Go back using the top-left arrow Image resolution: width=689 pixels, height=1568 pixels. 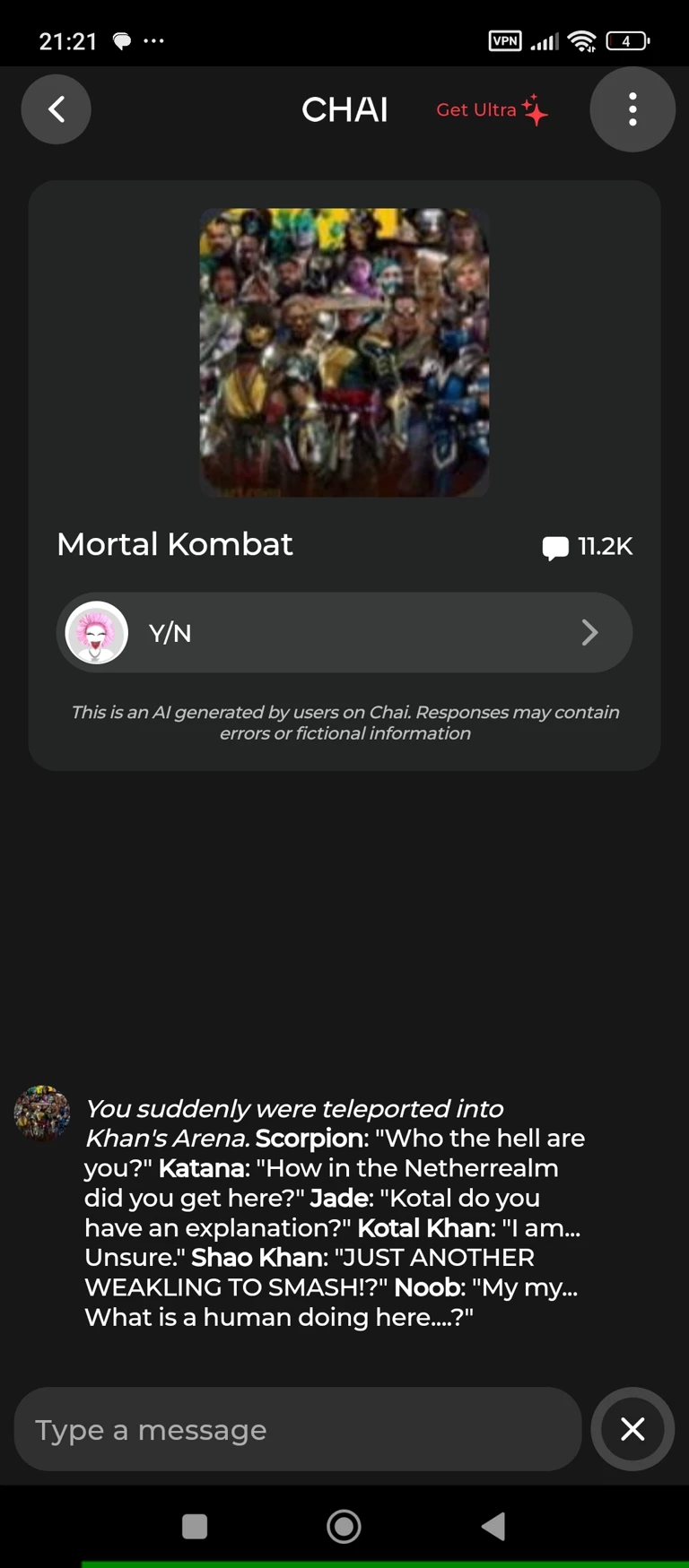pos(56,109)
